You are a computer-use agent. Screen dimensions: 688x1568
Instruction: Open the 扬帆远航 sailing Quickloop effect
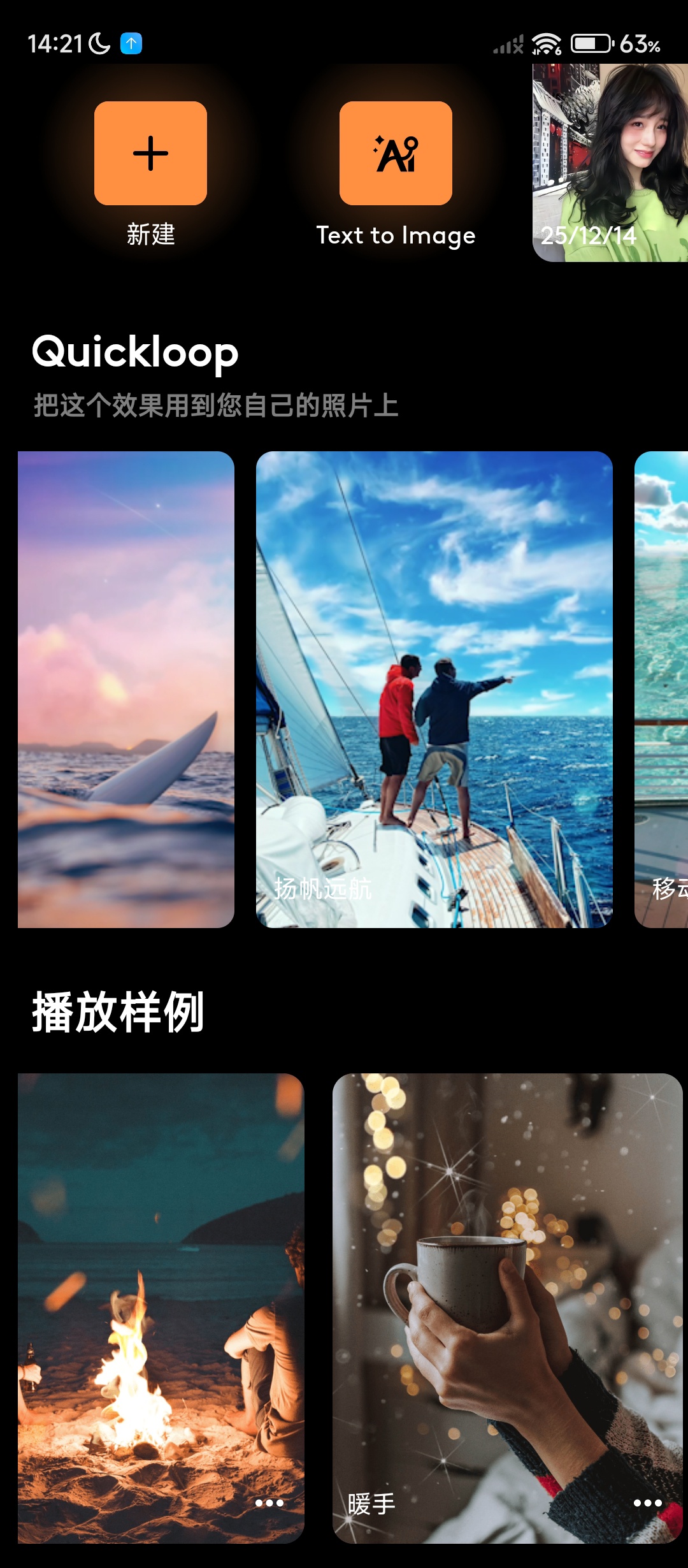434,689
